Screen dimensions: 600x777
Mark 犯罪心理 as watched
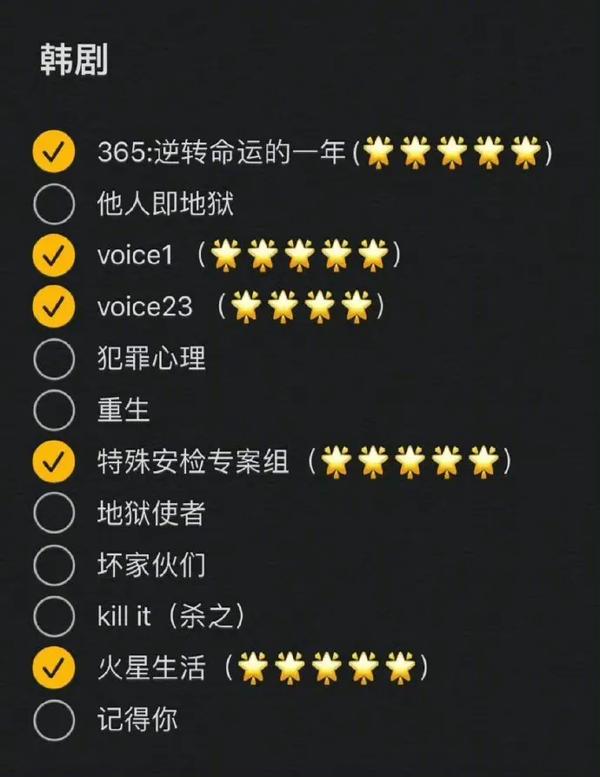(54, 358)
